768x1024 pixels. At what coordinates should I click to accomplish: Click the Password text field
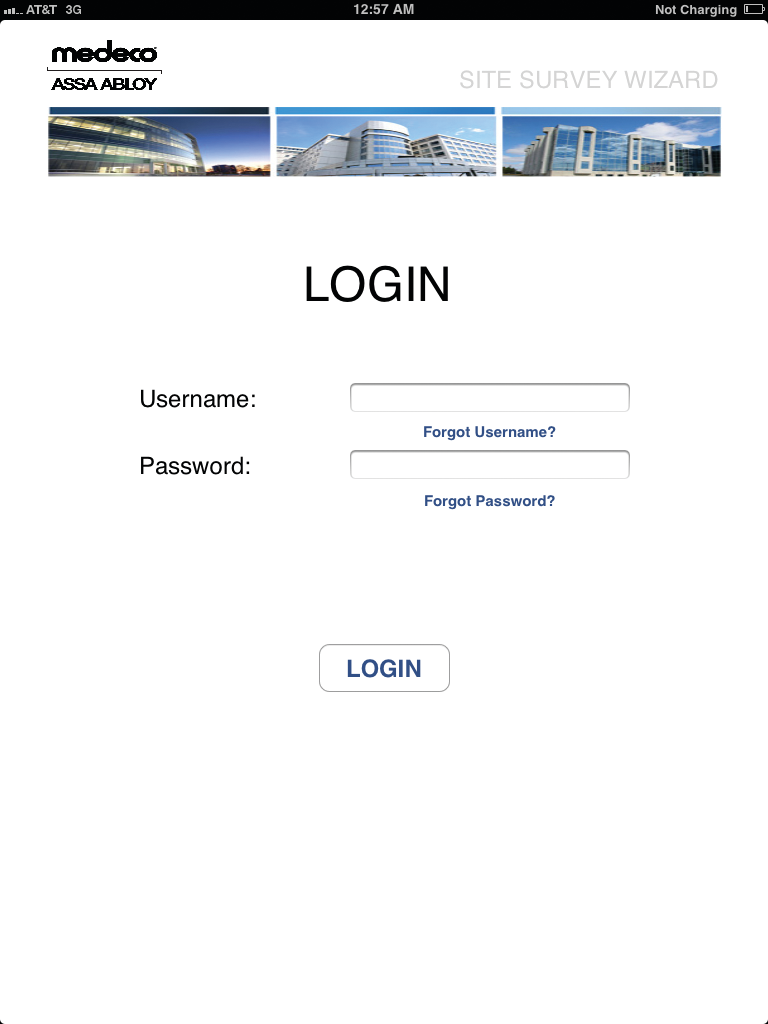(489, 464)
